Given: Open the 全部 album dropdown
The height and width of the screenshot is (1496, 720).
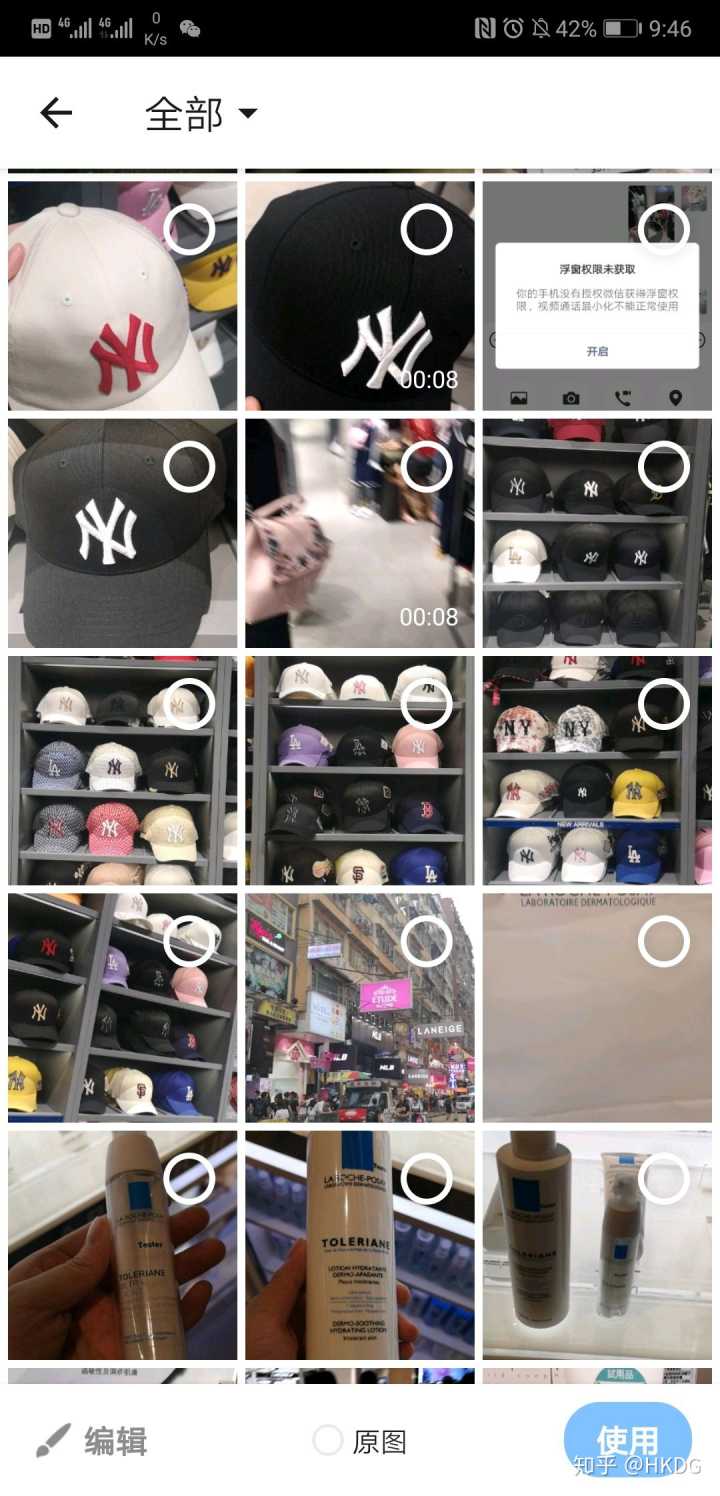Looking at the screenshot, I should tap(201, 113).
